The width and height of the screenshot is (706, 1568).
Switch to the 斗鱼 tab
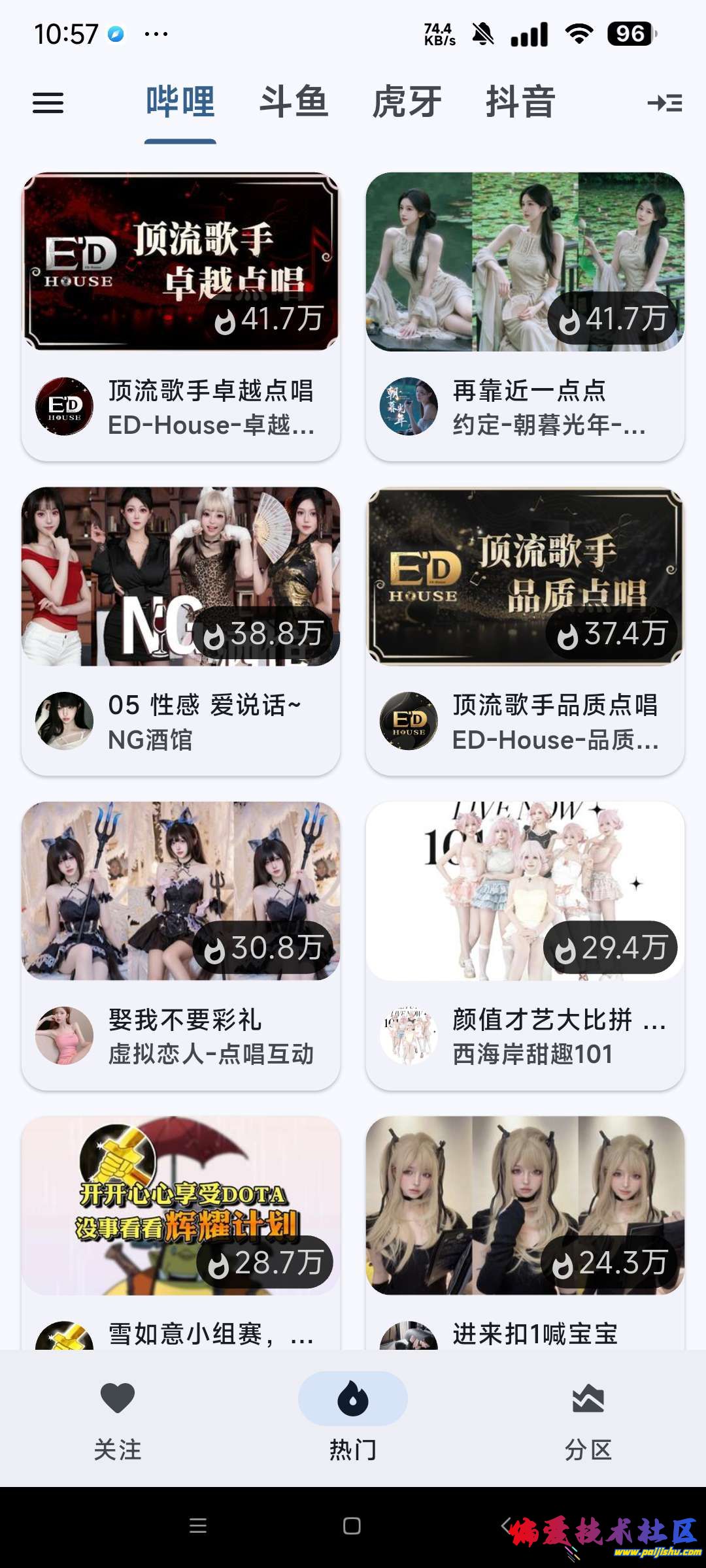click(x=294, y=103)
